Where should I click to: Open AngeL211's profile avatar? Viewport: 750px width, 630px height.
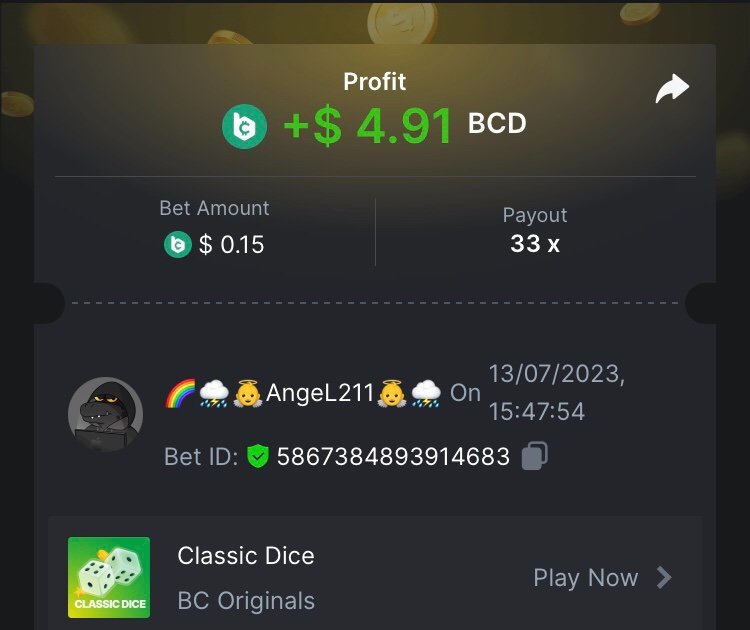click(105, 415)
